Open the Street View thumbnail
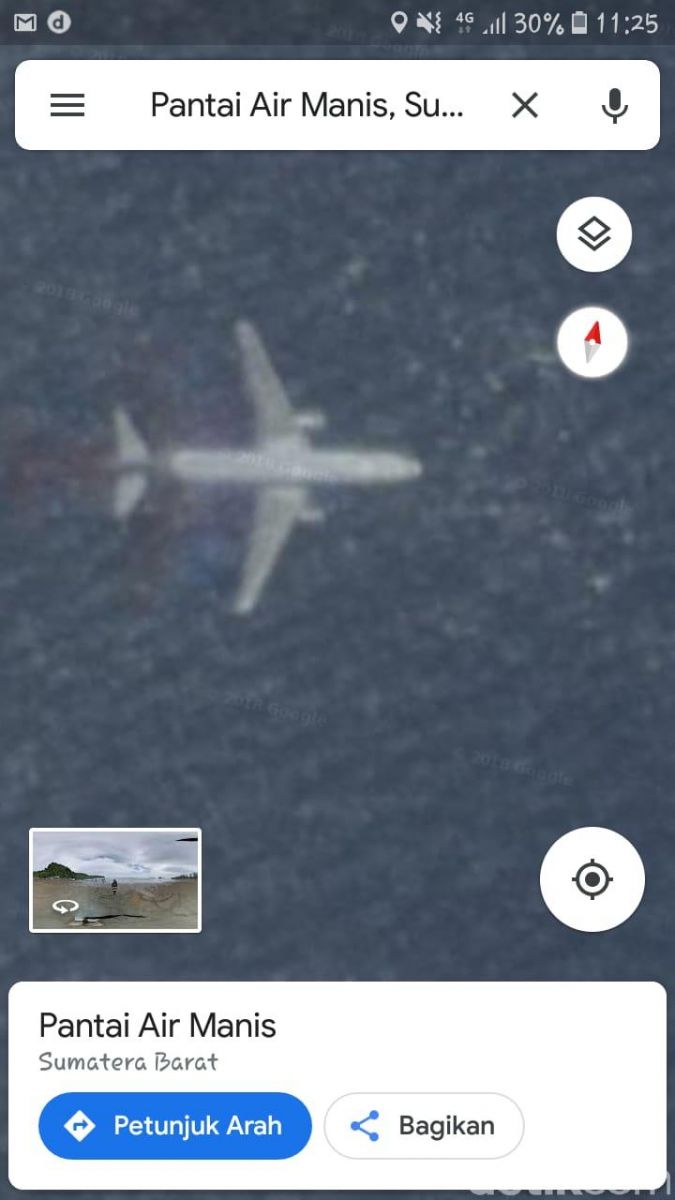675x1200 pixels. 115,880
